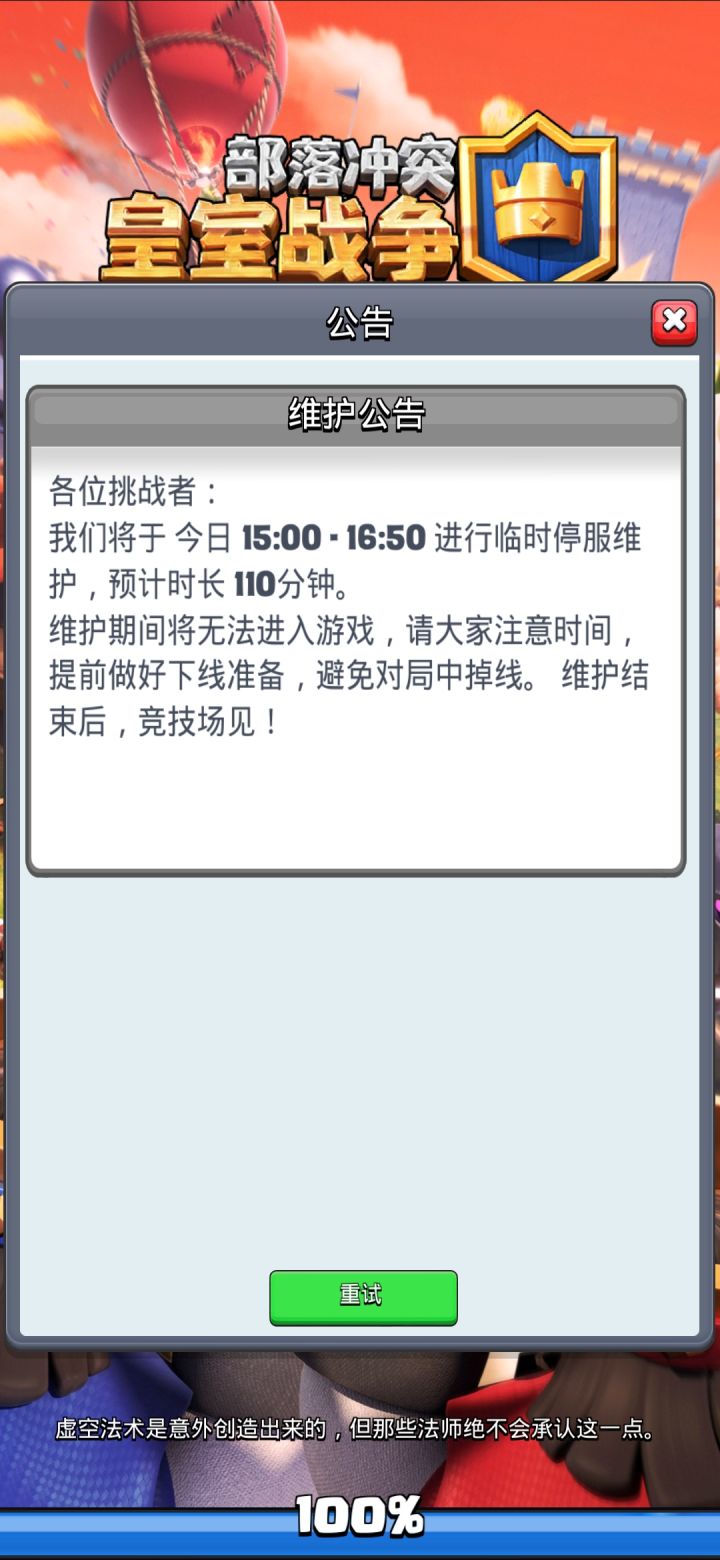Select the 公告 header text
The height and width of the screenshot is (1560, 720).
point(360,322)
